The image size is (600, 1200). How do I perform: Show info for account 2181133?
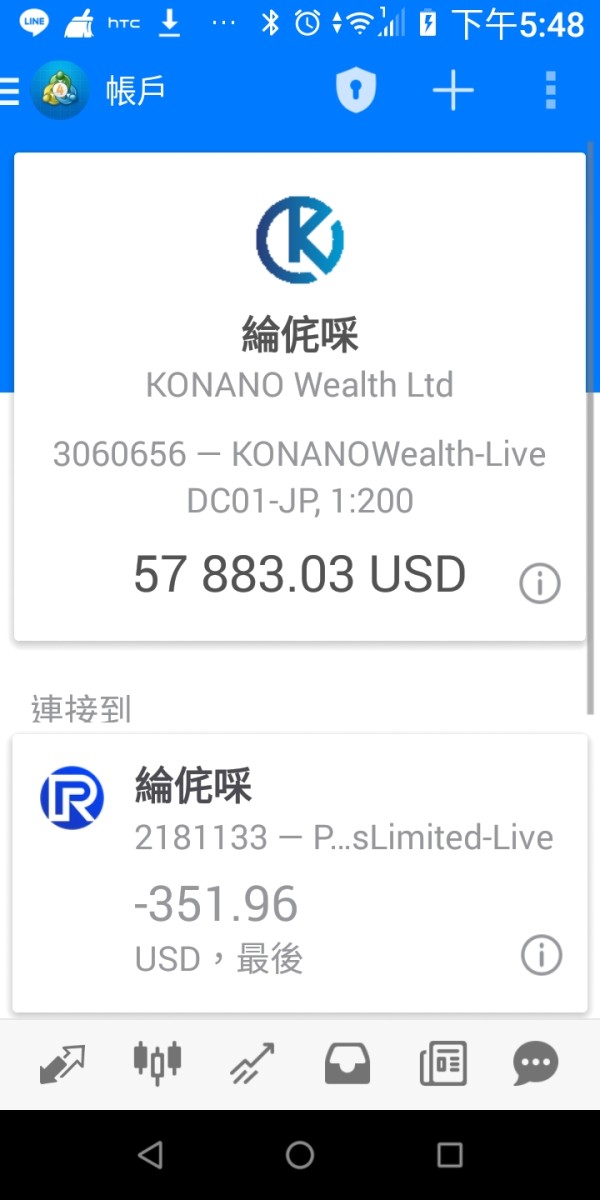click(541, 956)
